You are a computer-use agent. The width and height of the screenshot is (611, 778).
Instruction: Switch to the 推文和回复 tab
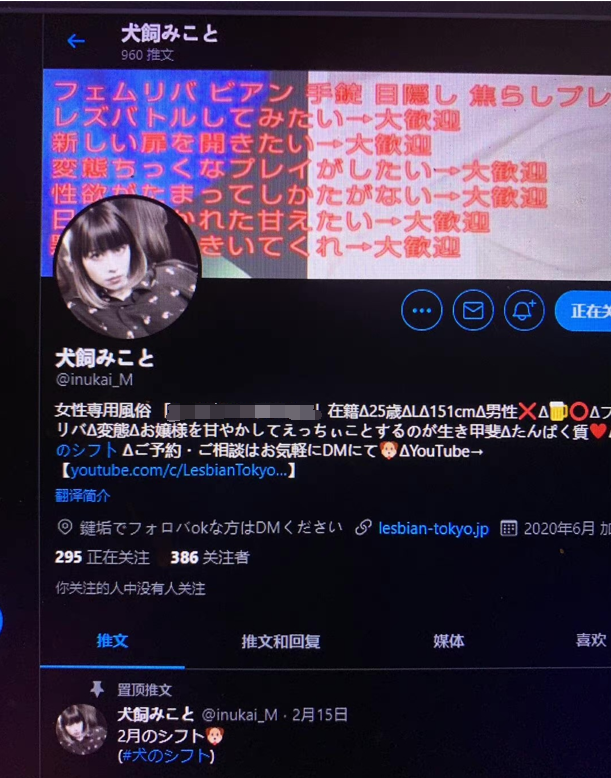(280, 640)
